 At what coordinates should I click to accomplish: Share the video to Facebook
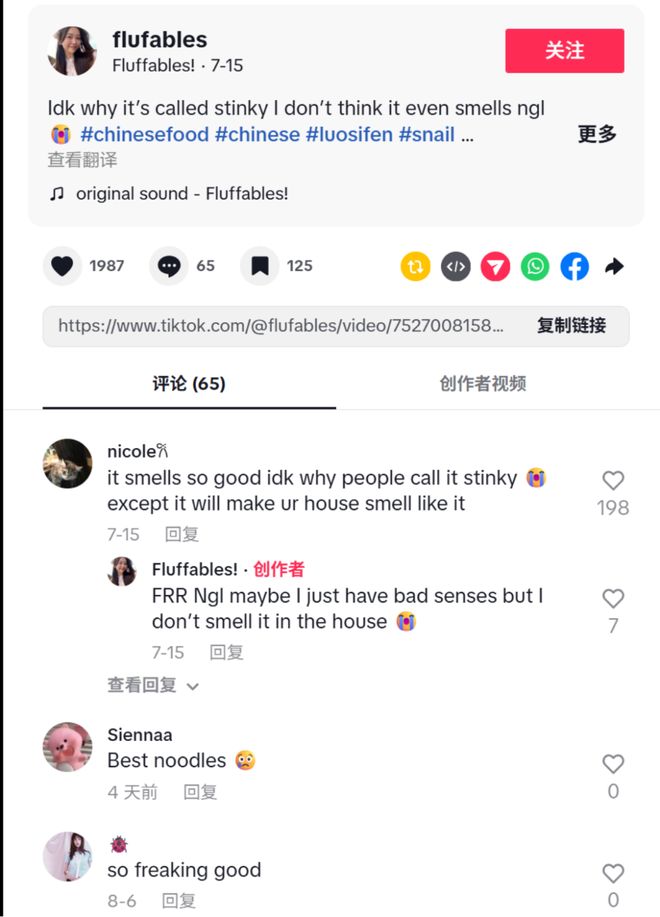tap(574, 266)
